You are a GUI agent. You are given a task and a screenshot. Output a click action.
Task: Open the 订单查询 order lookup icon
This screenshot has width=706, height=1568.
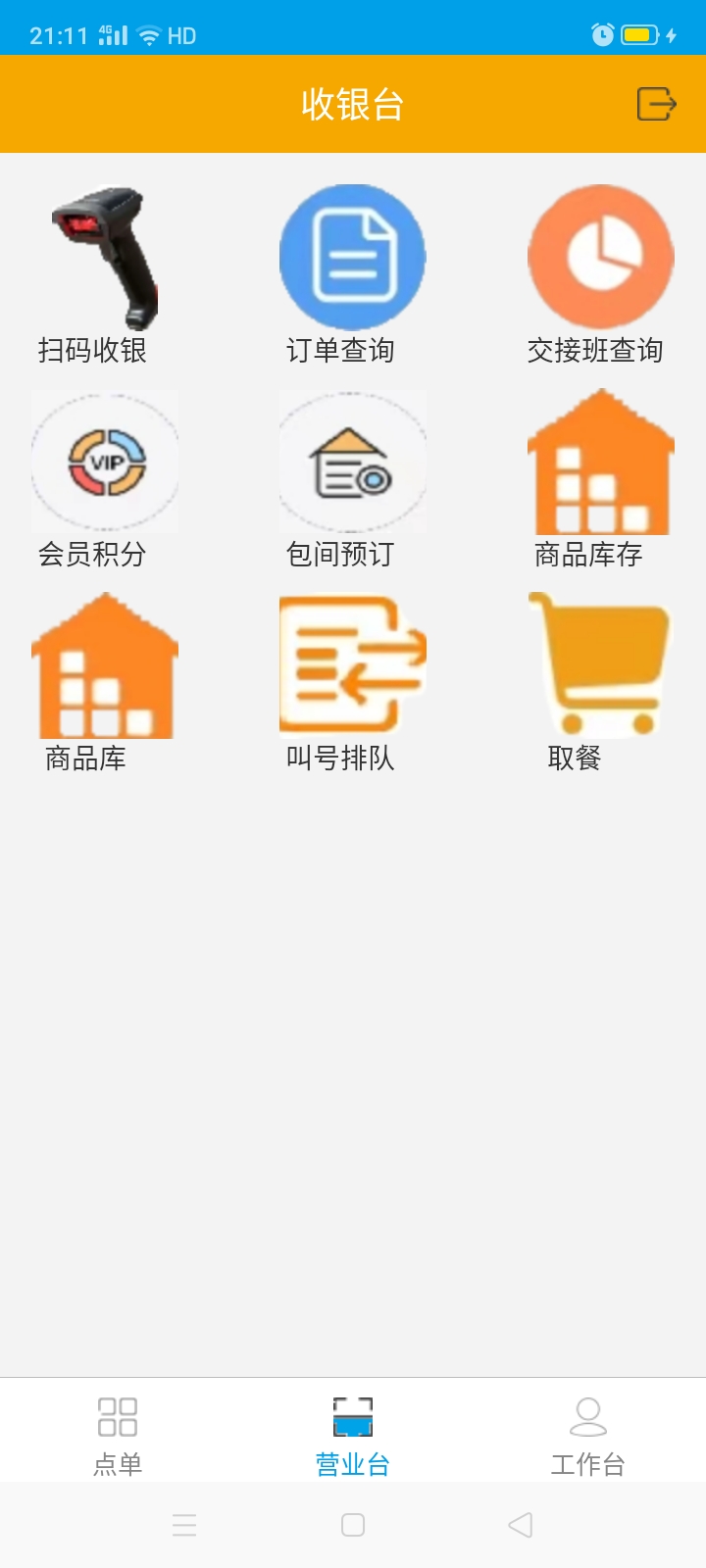(352, 257)
